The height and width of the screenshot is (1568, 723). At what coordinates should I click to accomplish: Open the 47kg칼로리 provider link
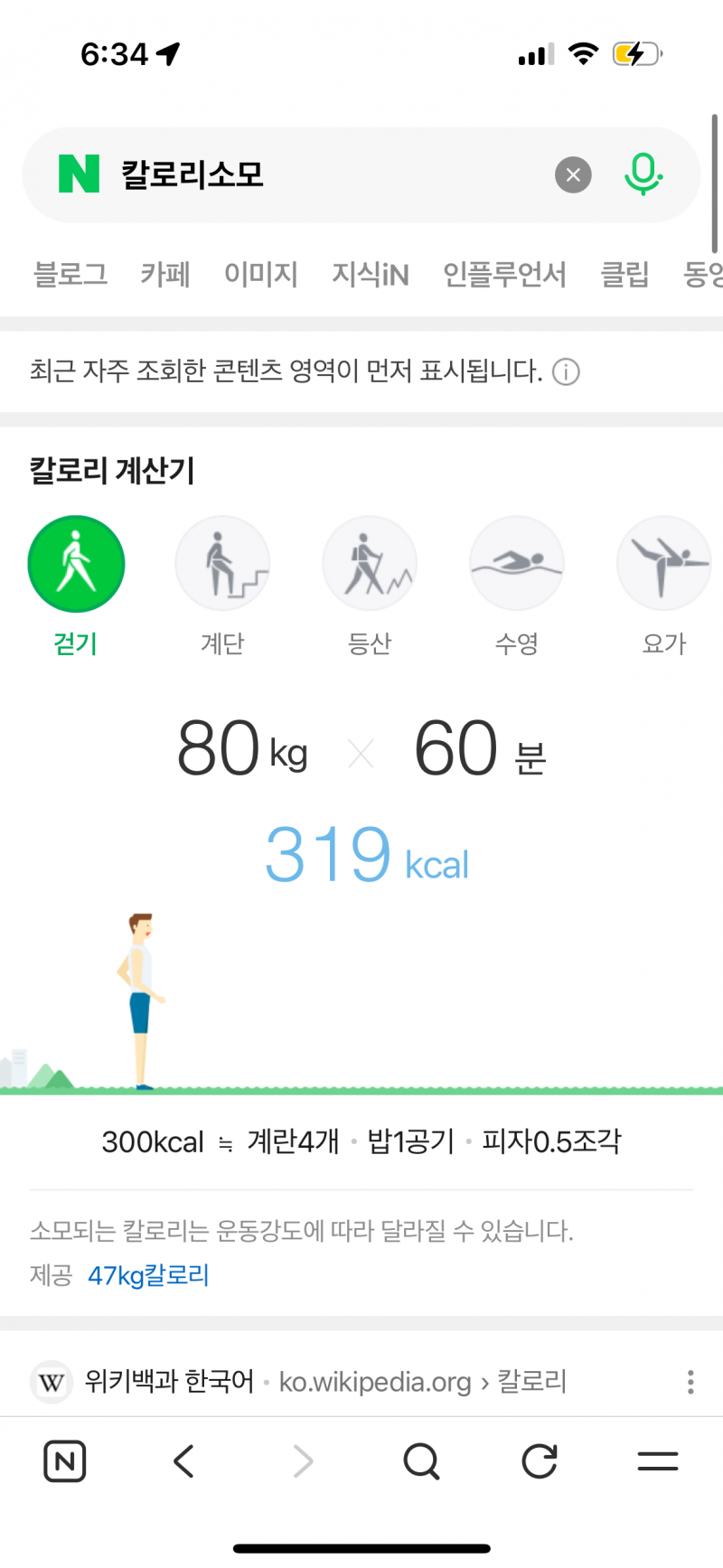(x=148, y=1275)
